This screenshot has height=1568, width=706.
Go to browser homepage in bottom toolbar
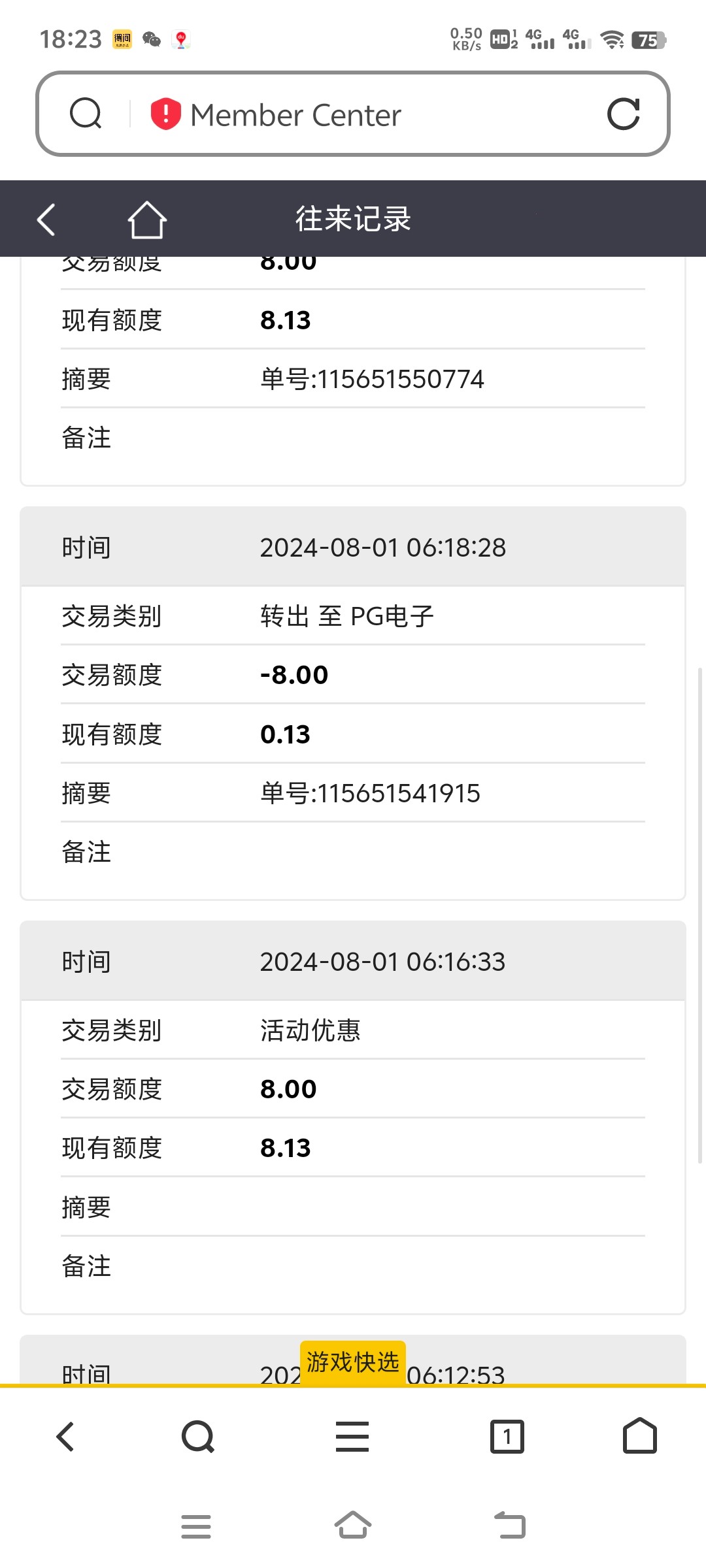pos(639,1435)
